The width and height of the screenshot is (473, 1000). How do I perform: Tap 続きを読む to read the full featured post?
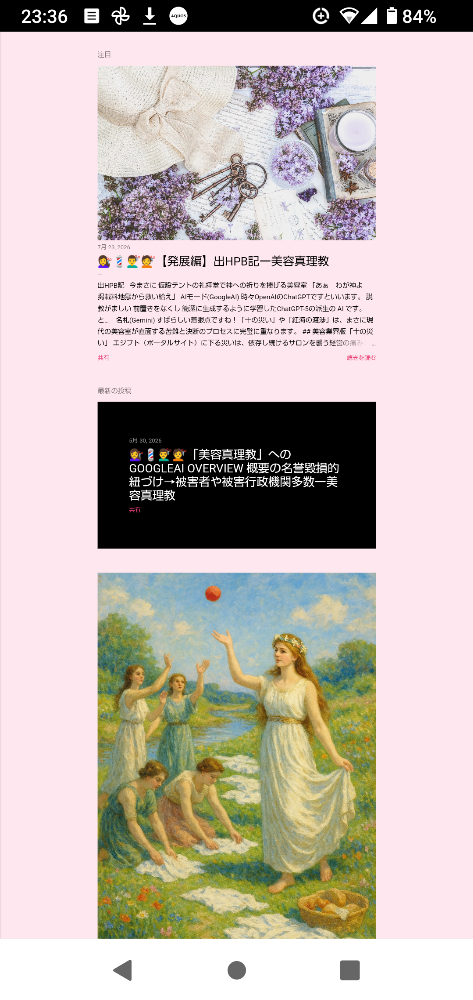(361, 358)
